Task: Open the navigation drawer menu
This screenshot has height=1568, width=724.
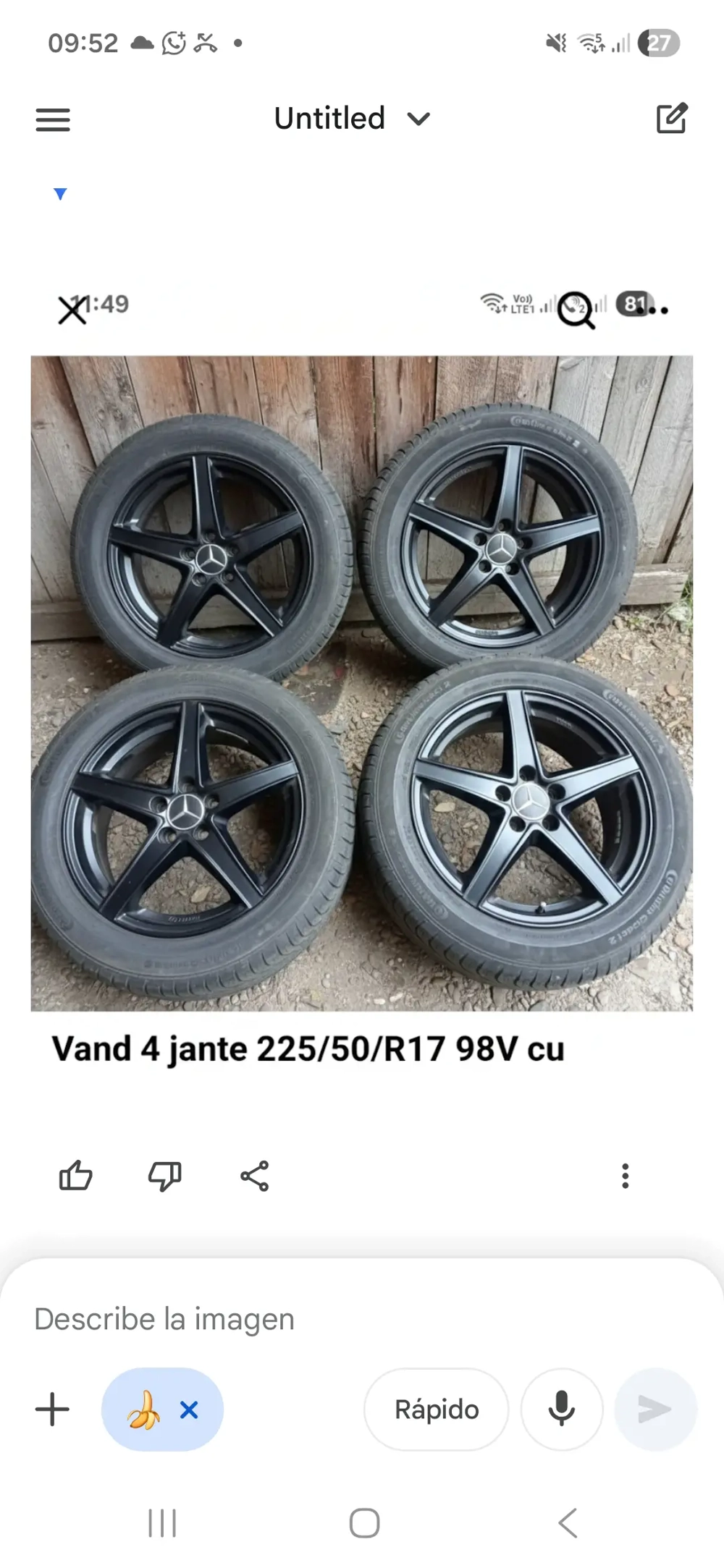Action: pos(52,118)
